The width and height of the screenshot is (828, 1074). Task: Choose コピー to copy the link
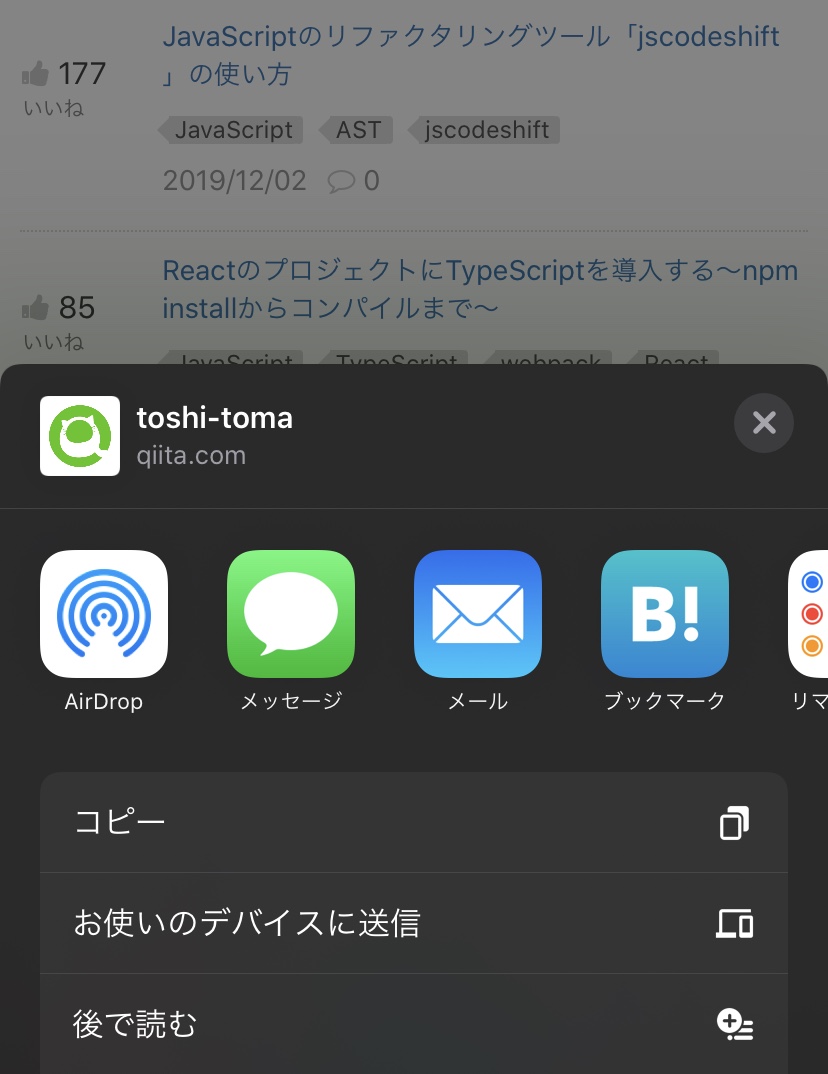pyautogui.click(x=414, y=822)
